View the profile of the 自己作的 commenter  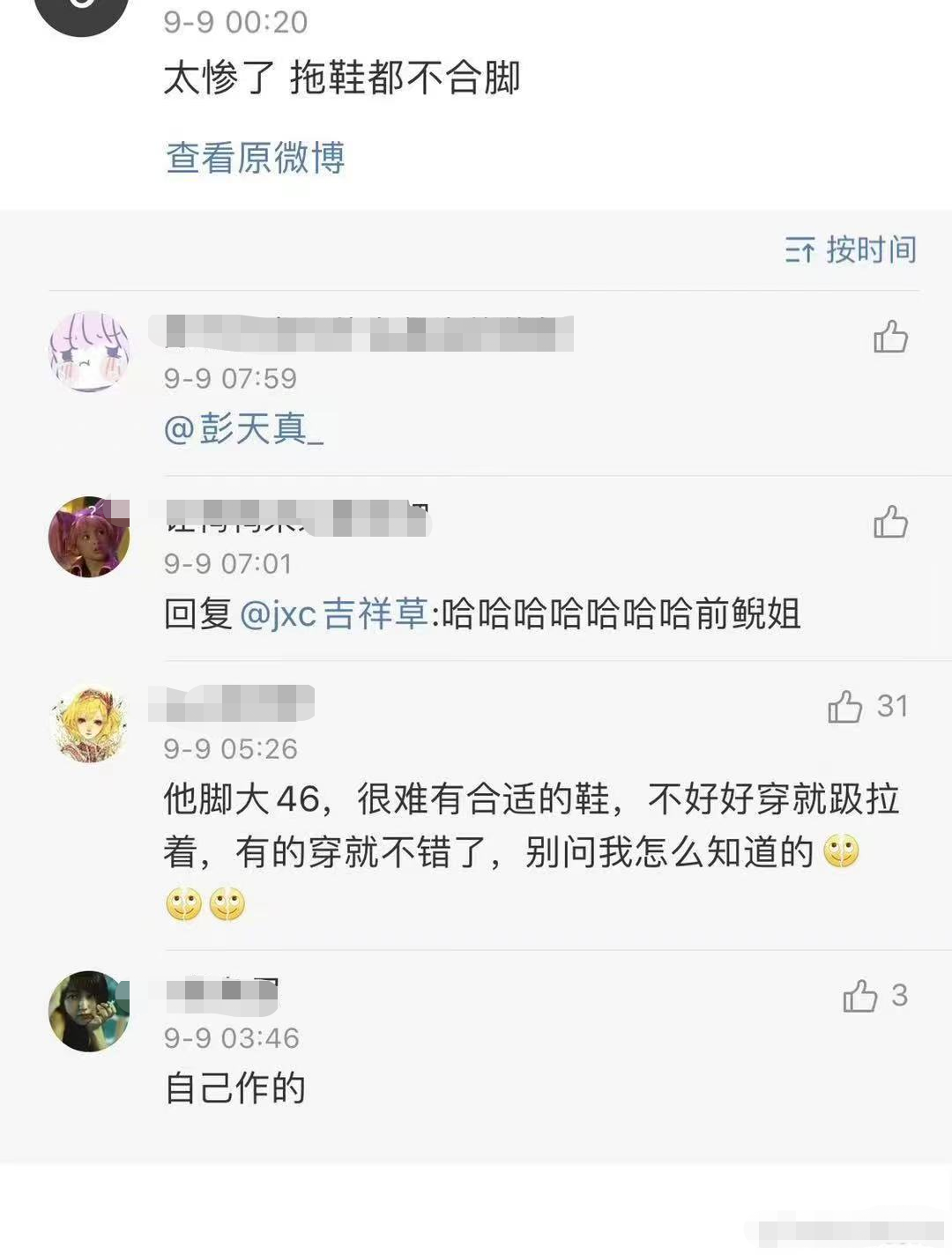pyautogui.click(x=89, y=1011)
